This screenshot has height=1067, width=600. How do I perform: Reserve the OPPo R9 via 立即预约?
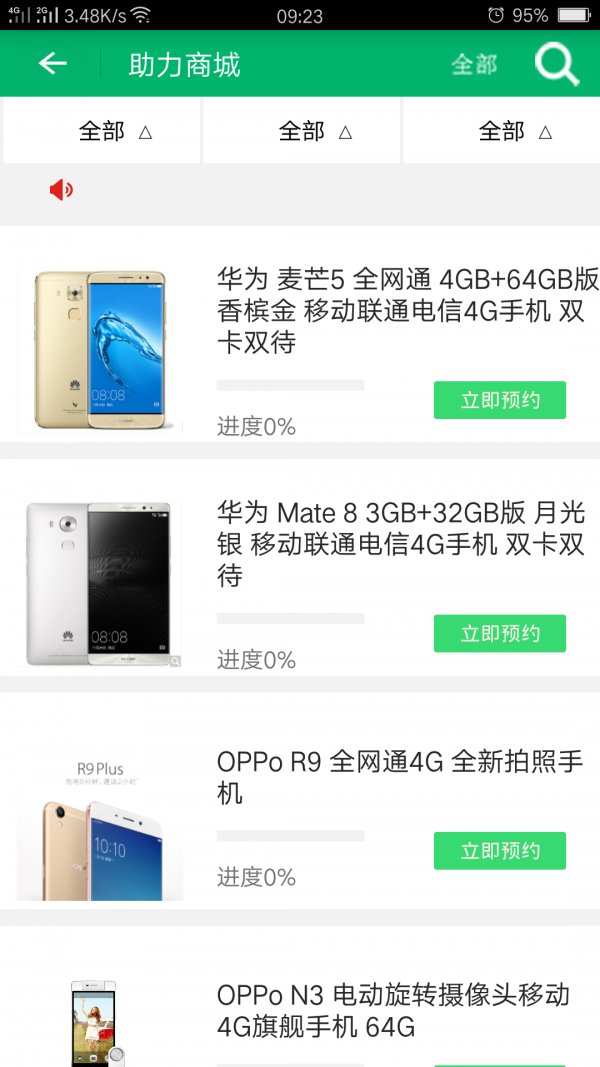coord(499,850)
